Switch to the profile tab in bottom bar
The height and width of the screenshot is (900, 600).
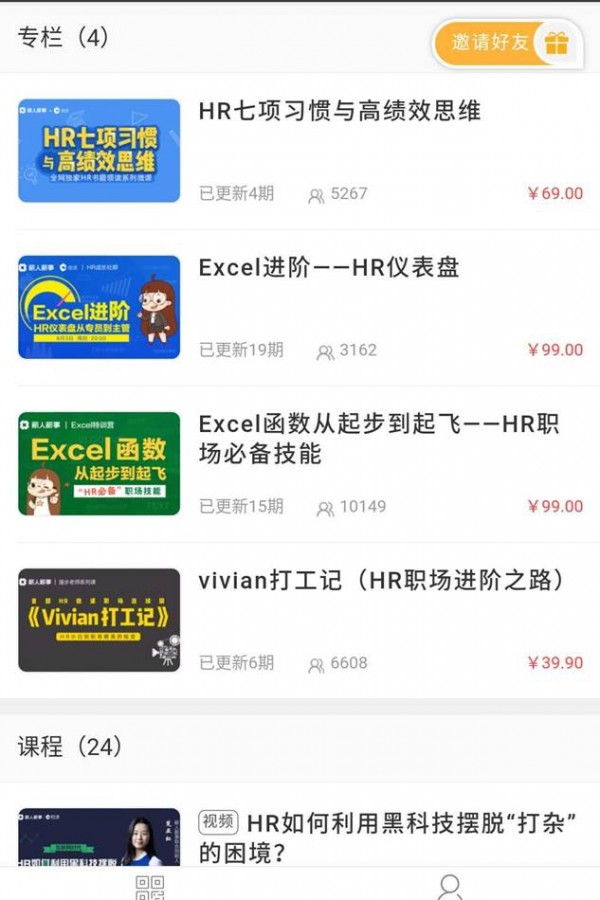point(450,885)
